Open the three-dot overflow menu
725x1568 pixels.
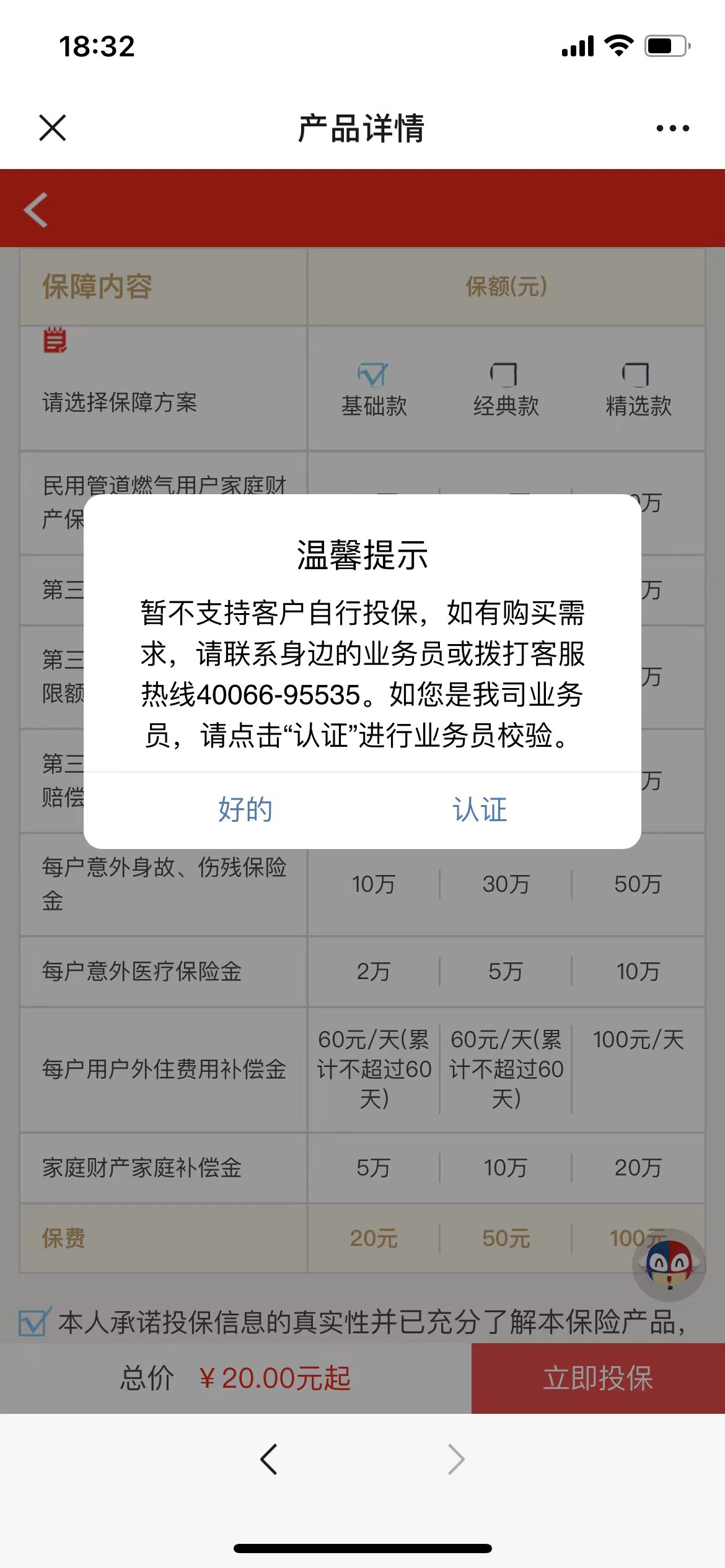click(672, 128)
